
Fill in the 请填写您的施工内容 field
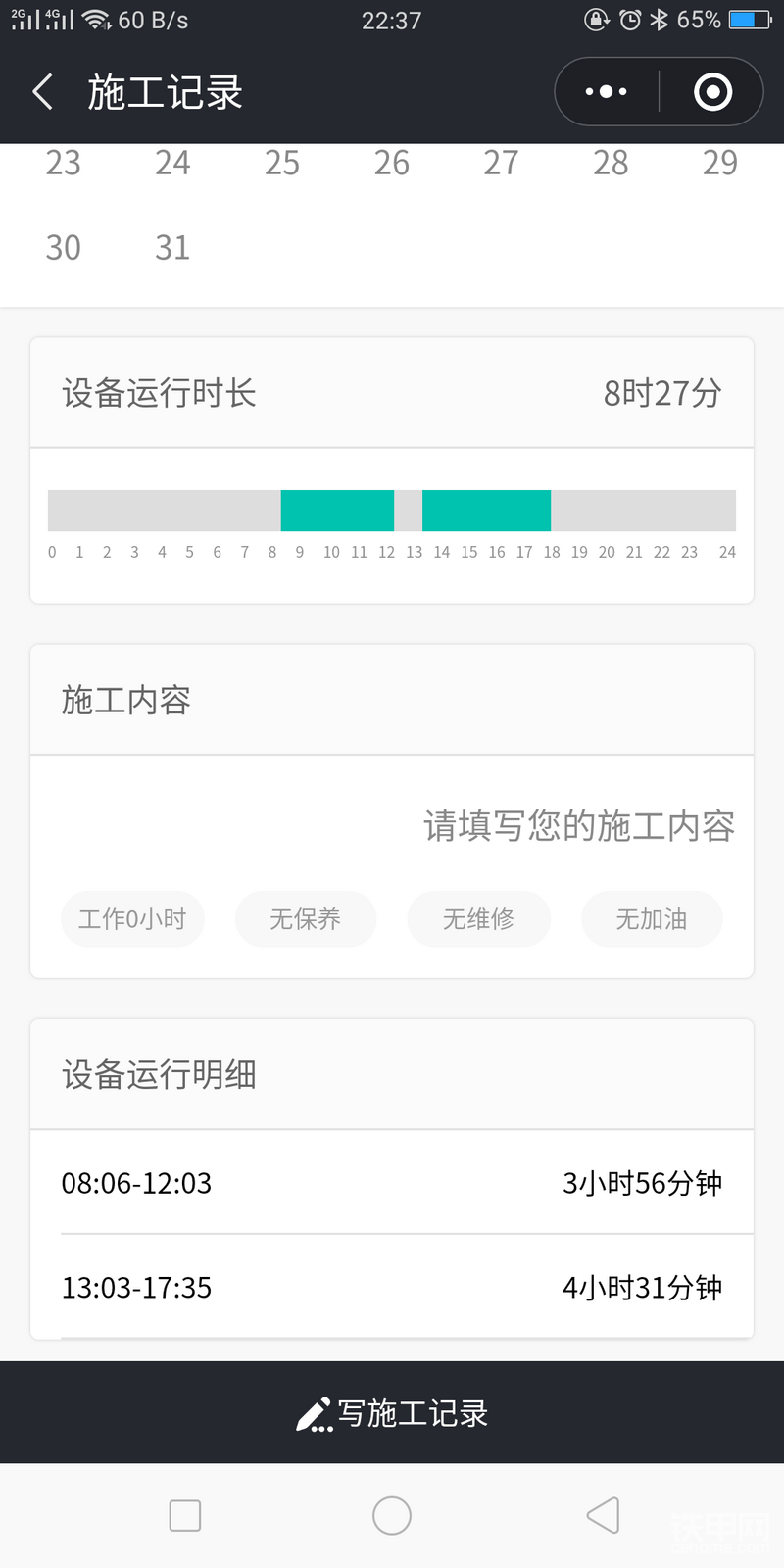578,826
